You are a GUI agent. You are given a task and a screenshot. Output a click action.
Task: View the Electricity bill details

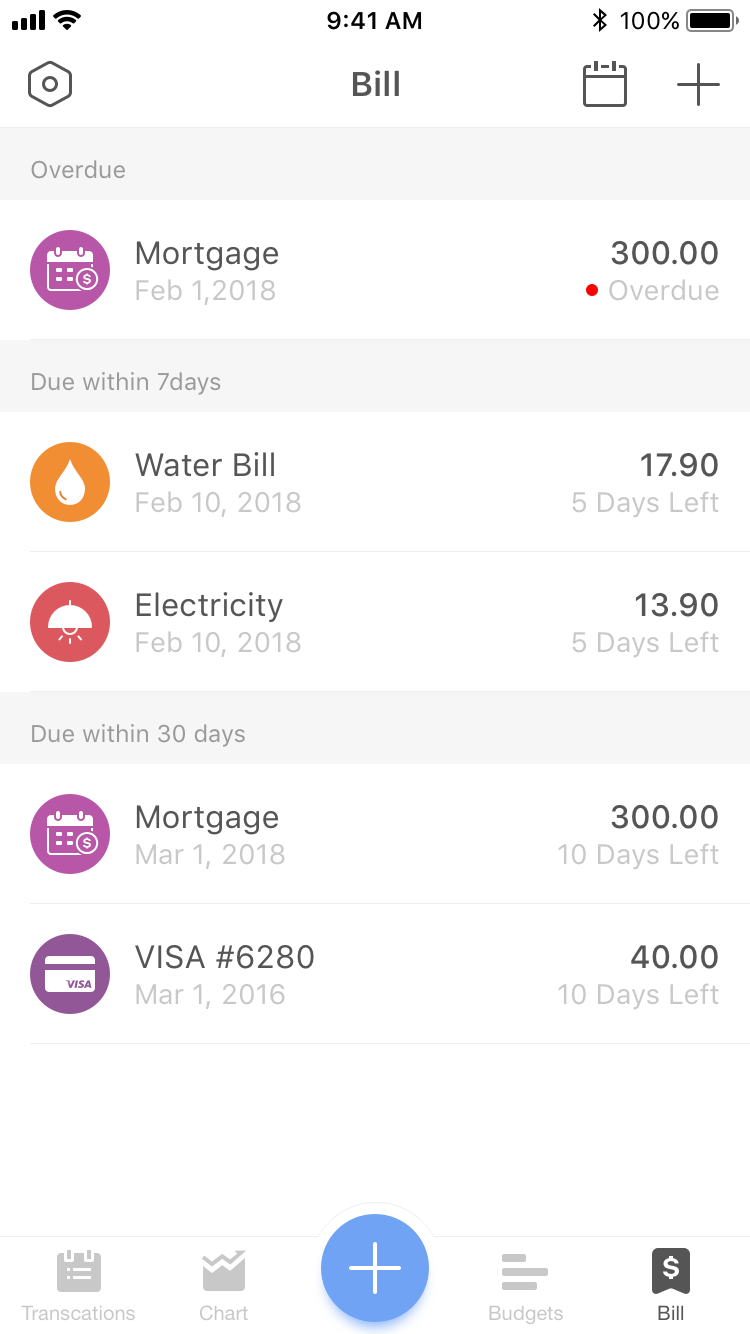tap(375, 622)
